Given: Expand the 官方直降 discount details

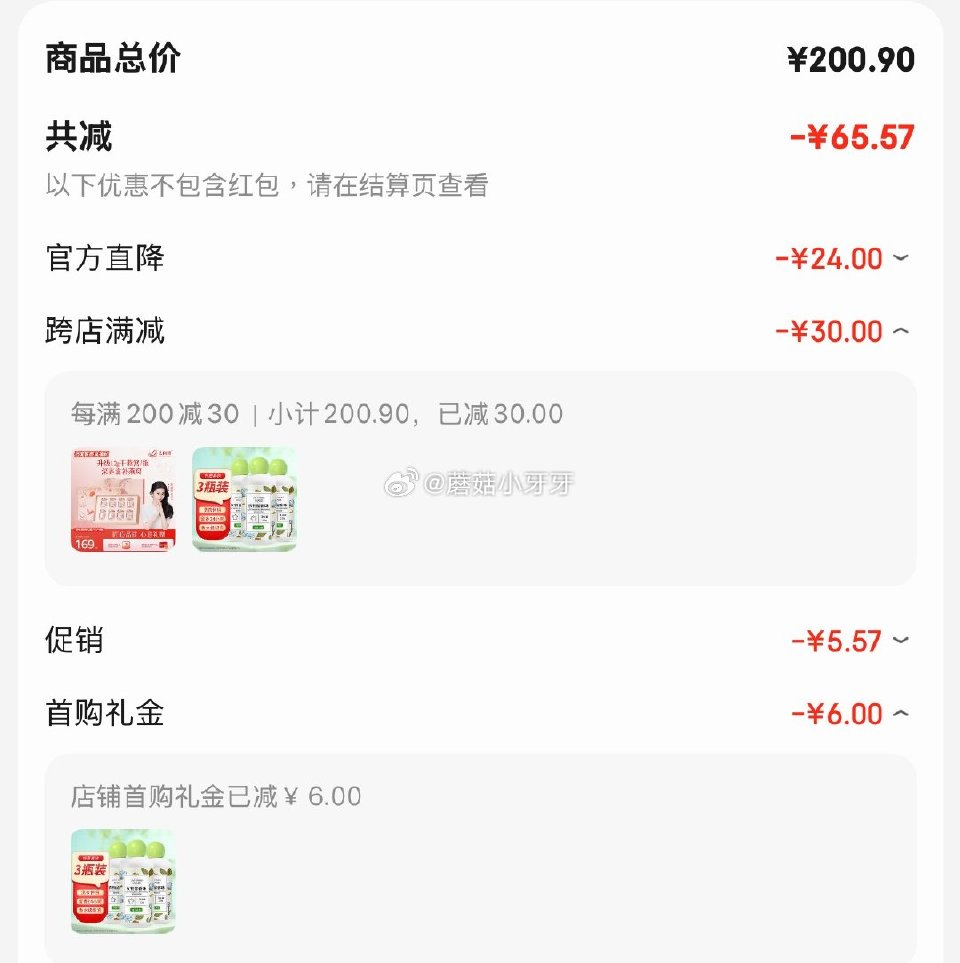Looking at the screenshot, I should pos(900,259).
